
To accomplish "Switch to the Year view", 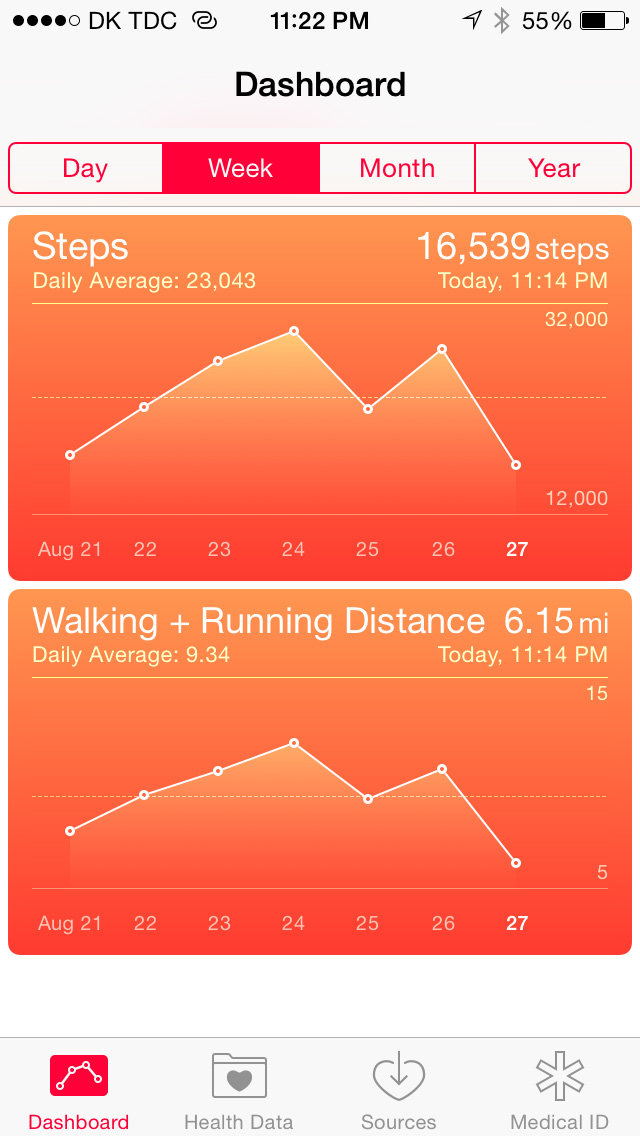I will 553,168.
